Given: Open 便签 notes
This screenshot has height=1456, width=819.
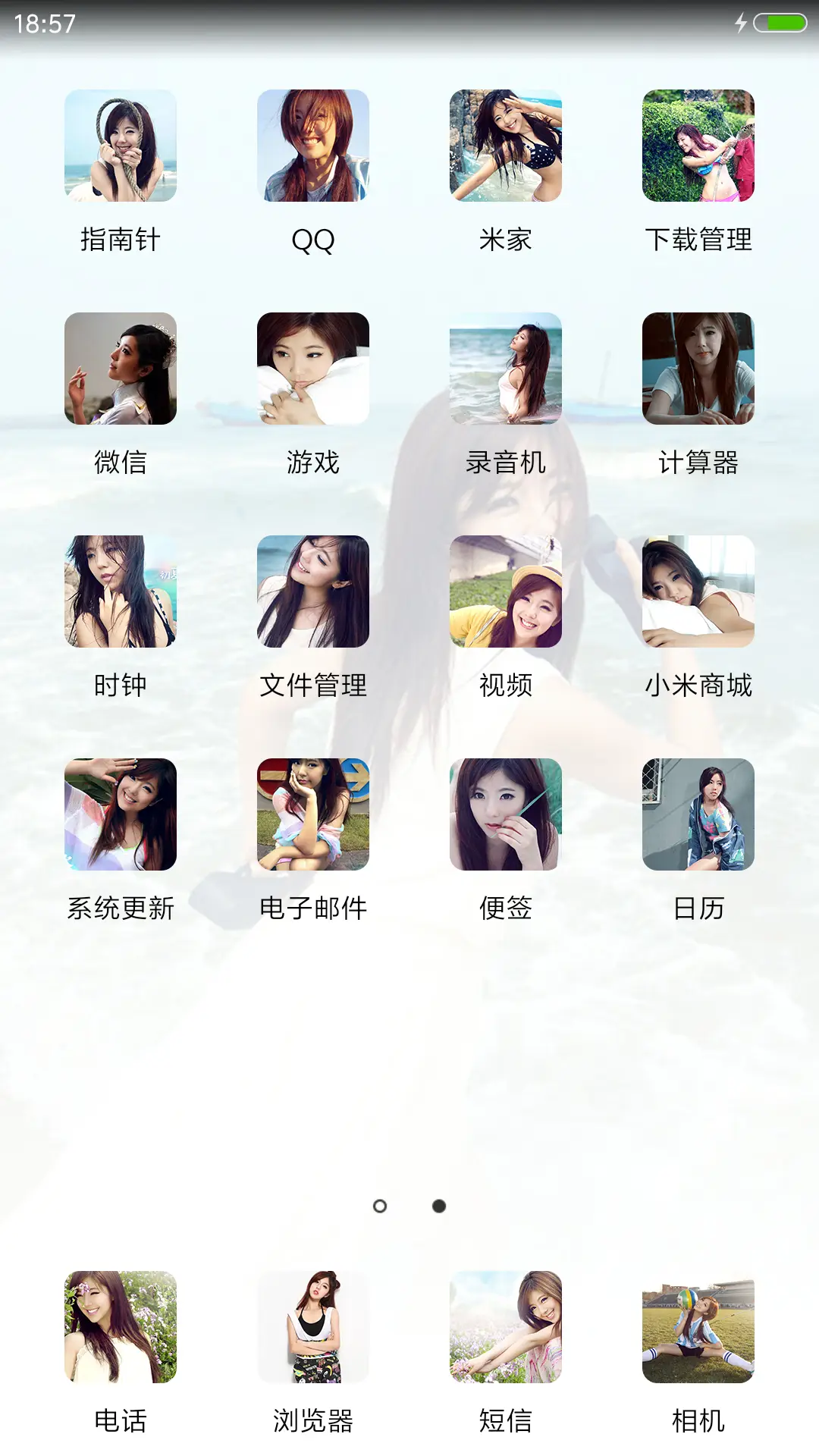Looking at the screenshot, I should [x=505, y=812].
